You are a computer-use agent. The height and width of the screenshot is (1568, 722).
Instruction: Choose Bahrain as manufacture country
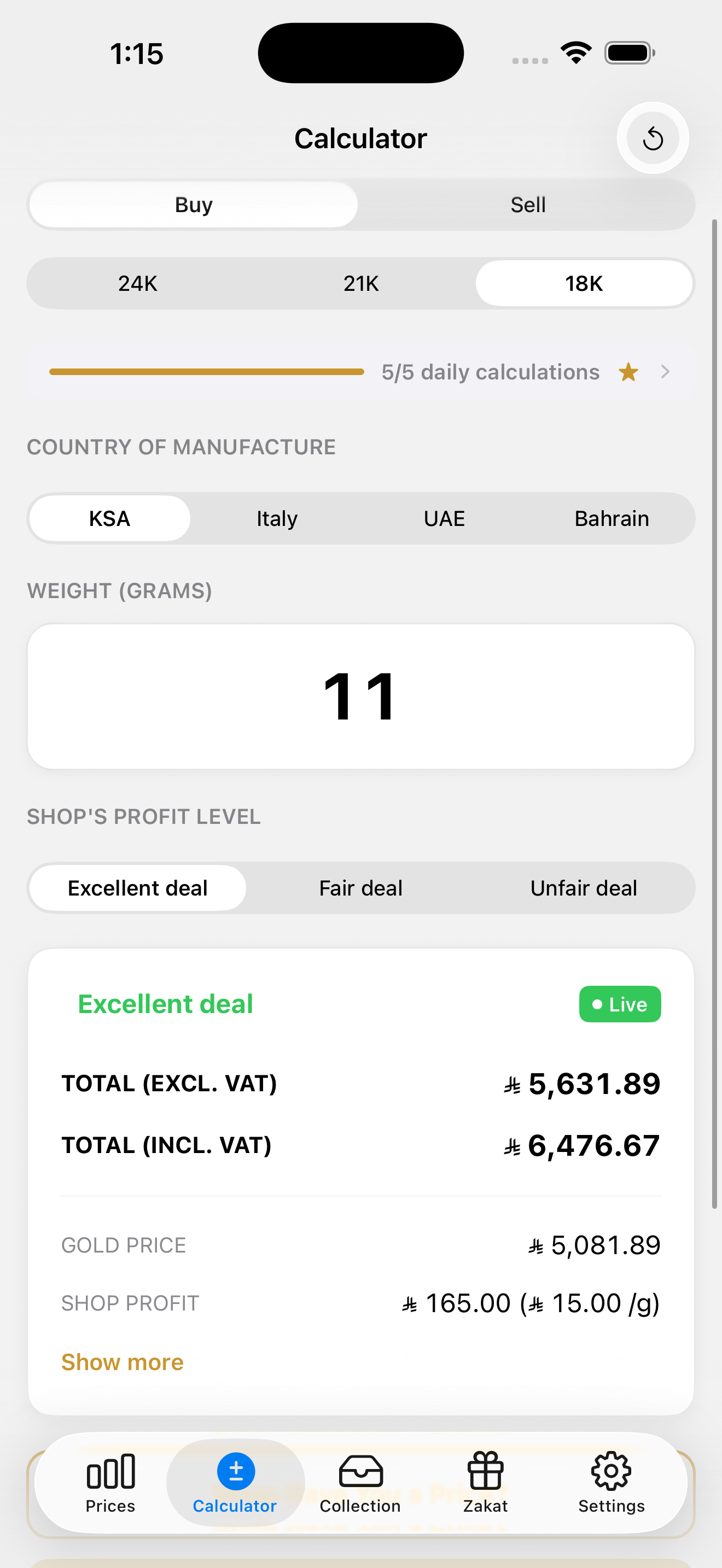611,518
